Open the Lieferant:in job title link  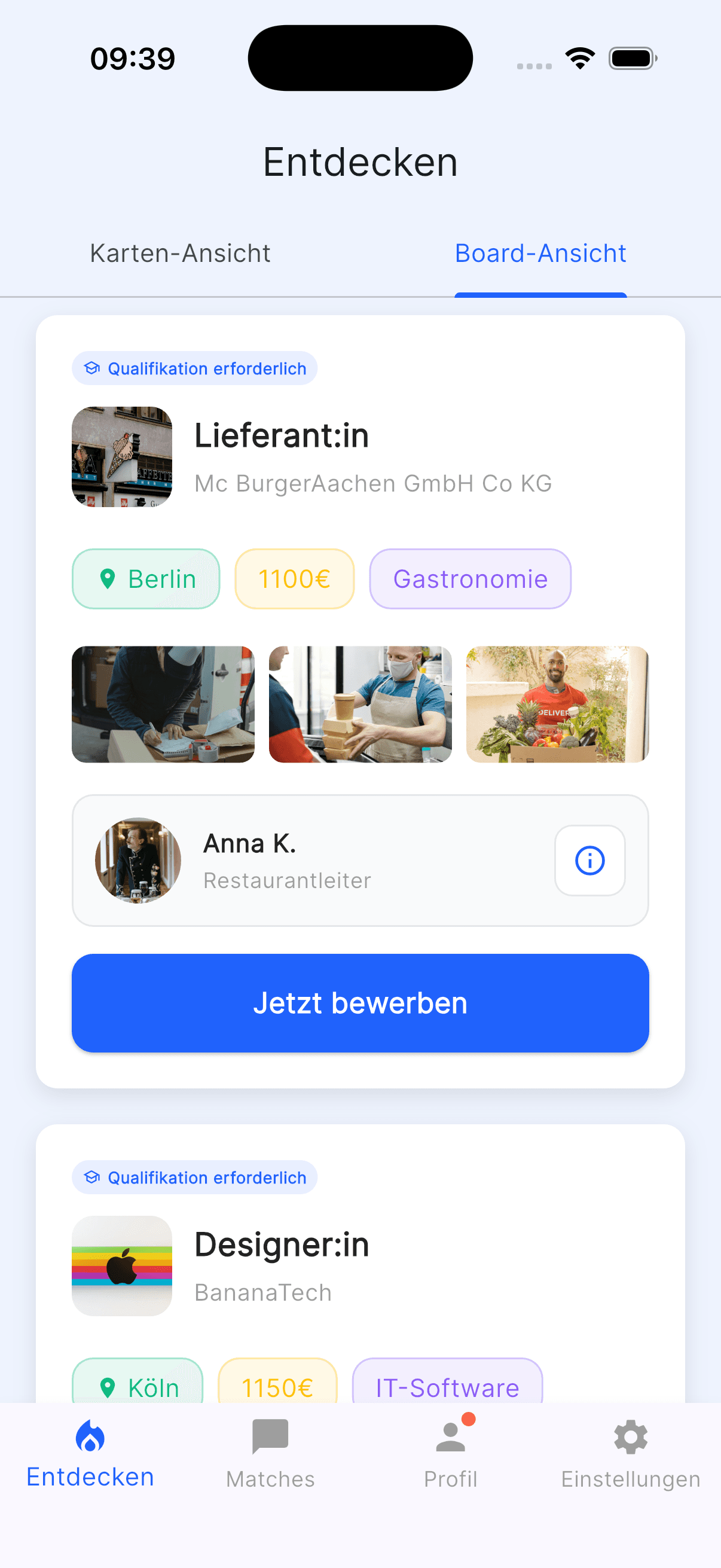282,435
